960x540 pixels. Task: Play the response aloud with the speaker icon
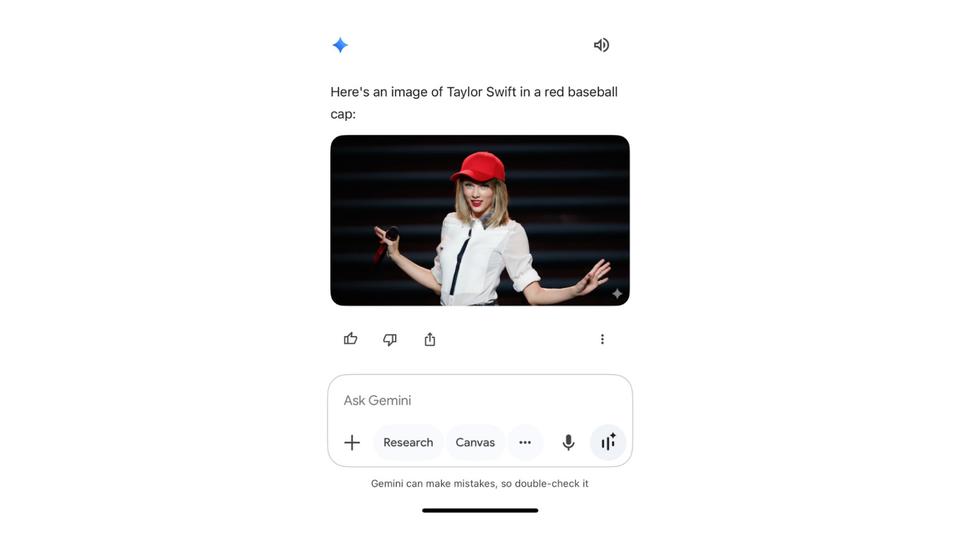pos(601,45)
